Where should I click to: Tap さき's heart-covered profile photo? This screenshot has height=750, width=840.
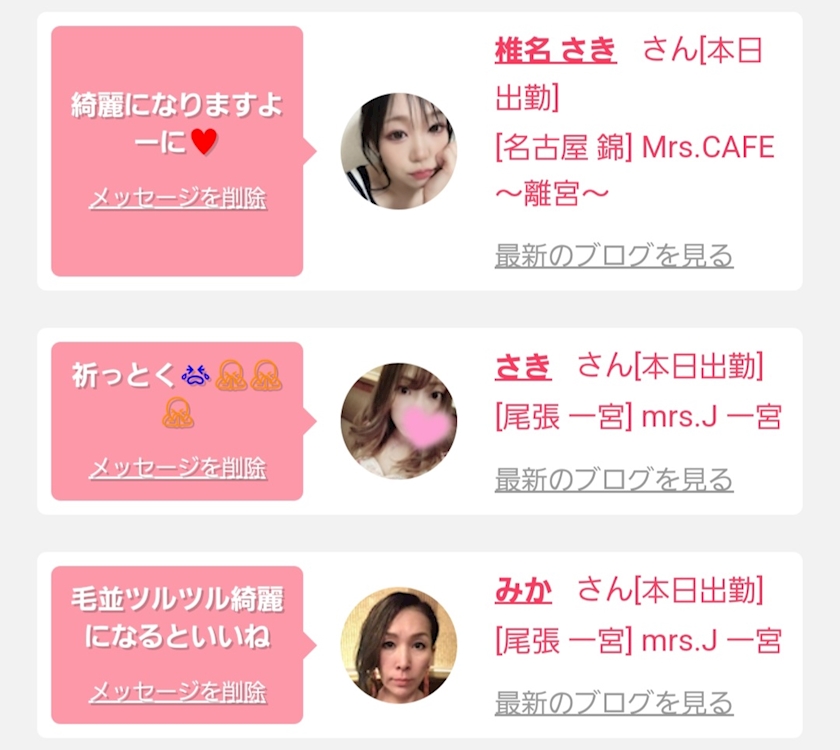[x=399, y=421]
